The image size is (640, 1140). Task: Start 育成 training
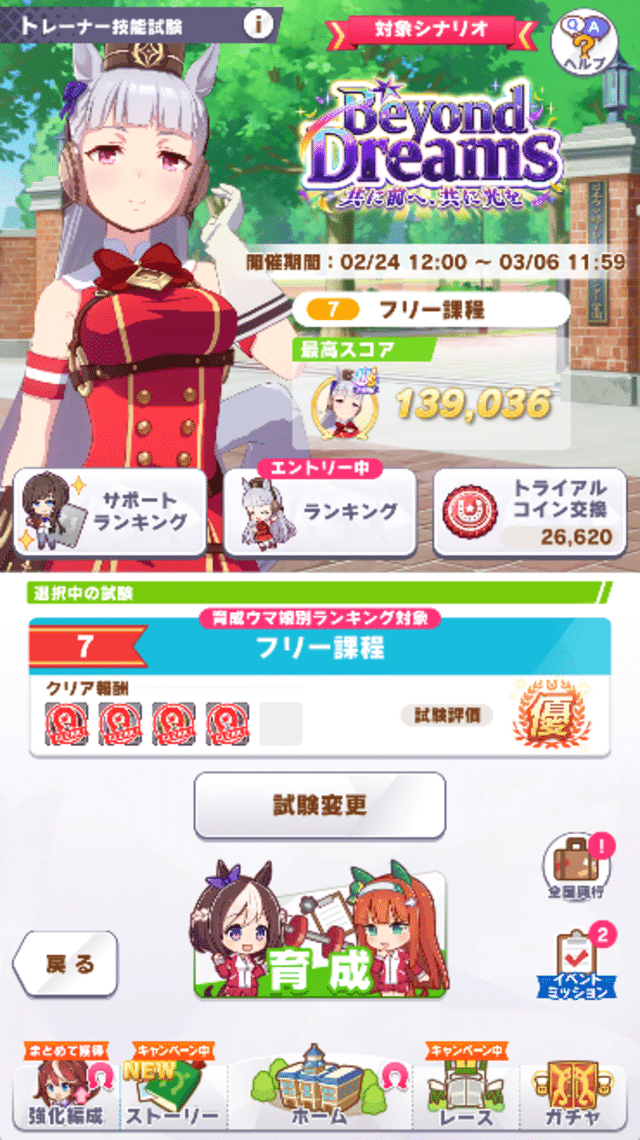point(319,937)
